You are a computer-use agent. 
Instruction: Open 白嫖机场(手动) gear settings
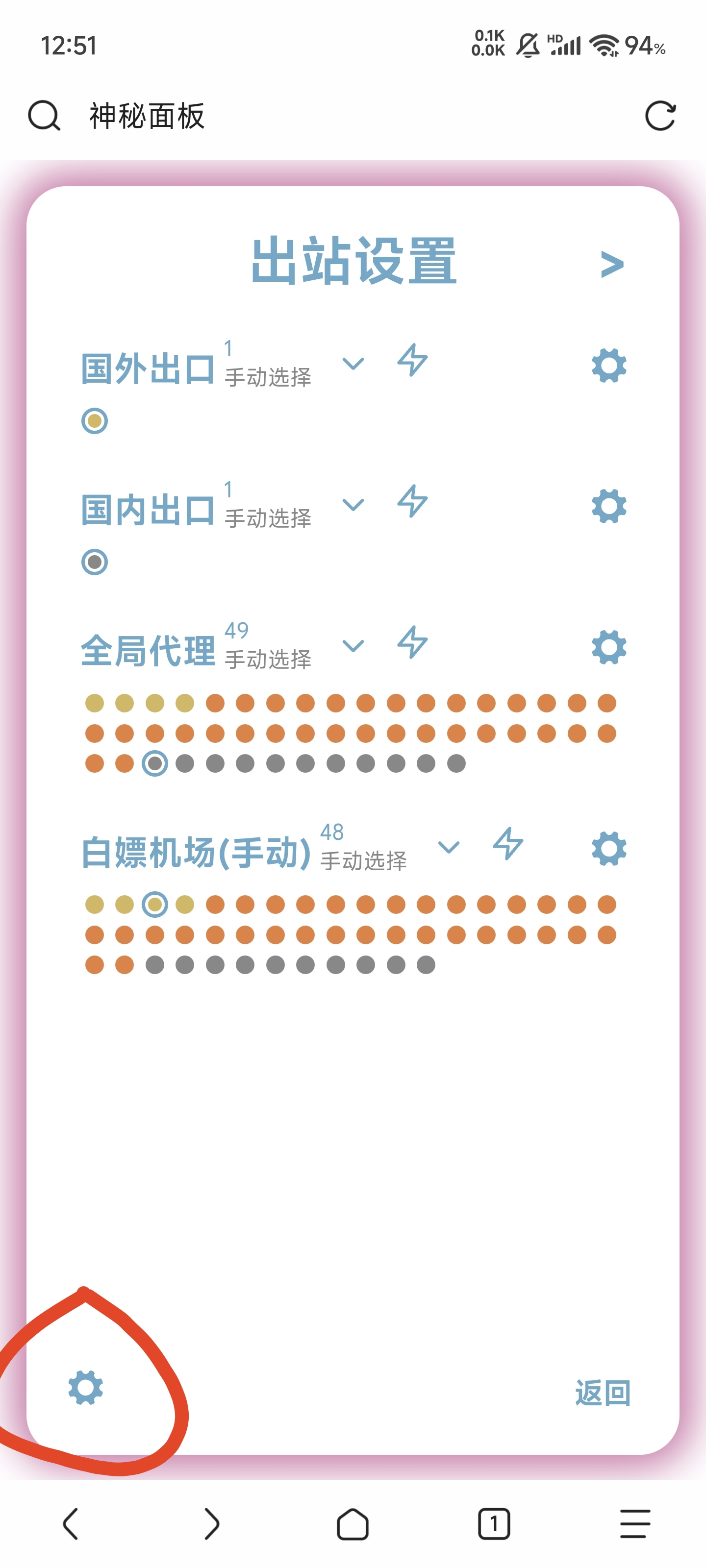[608, 848]
